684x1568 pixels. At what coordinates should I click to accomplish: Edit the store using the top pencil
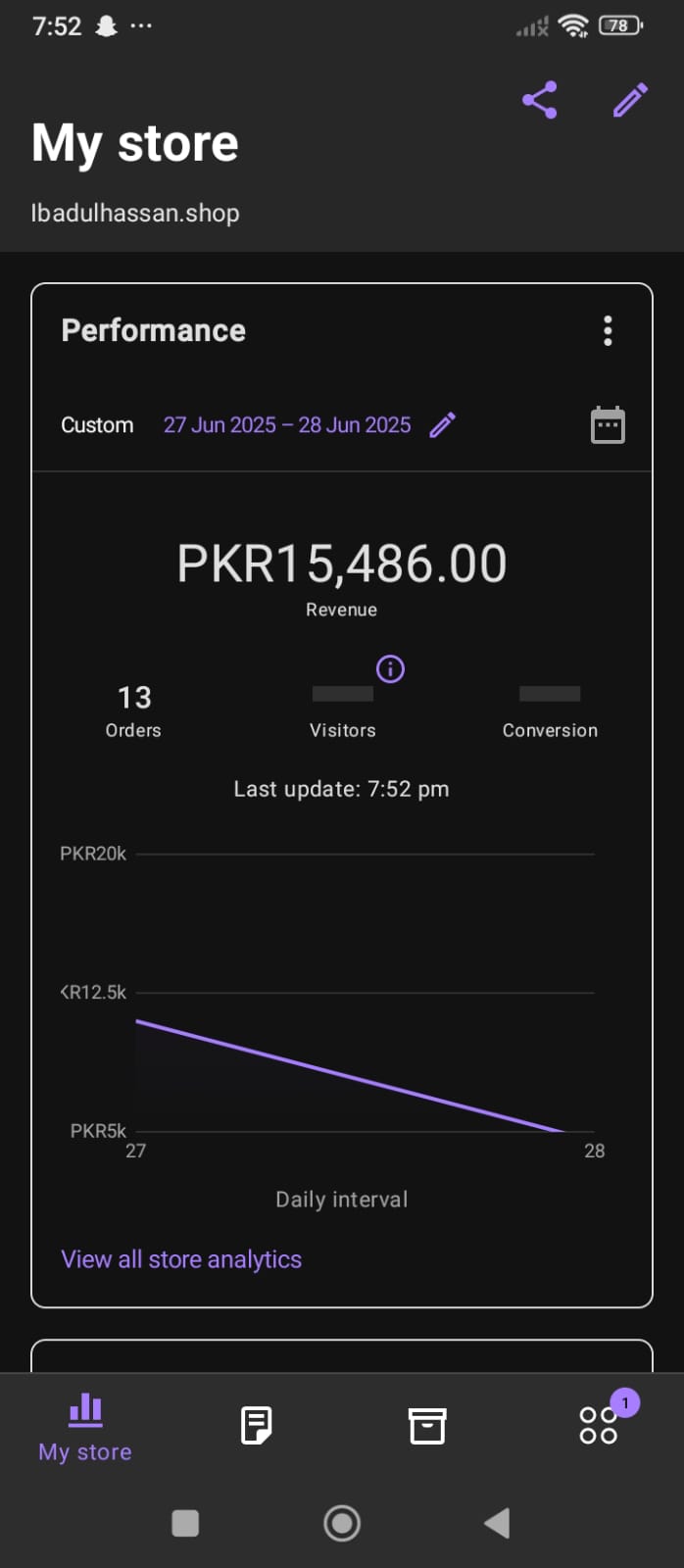coord(630,100)
